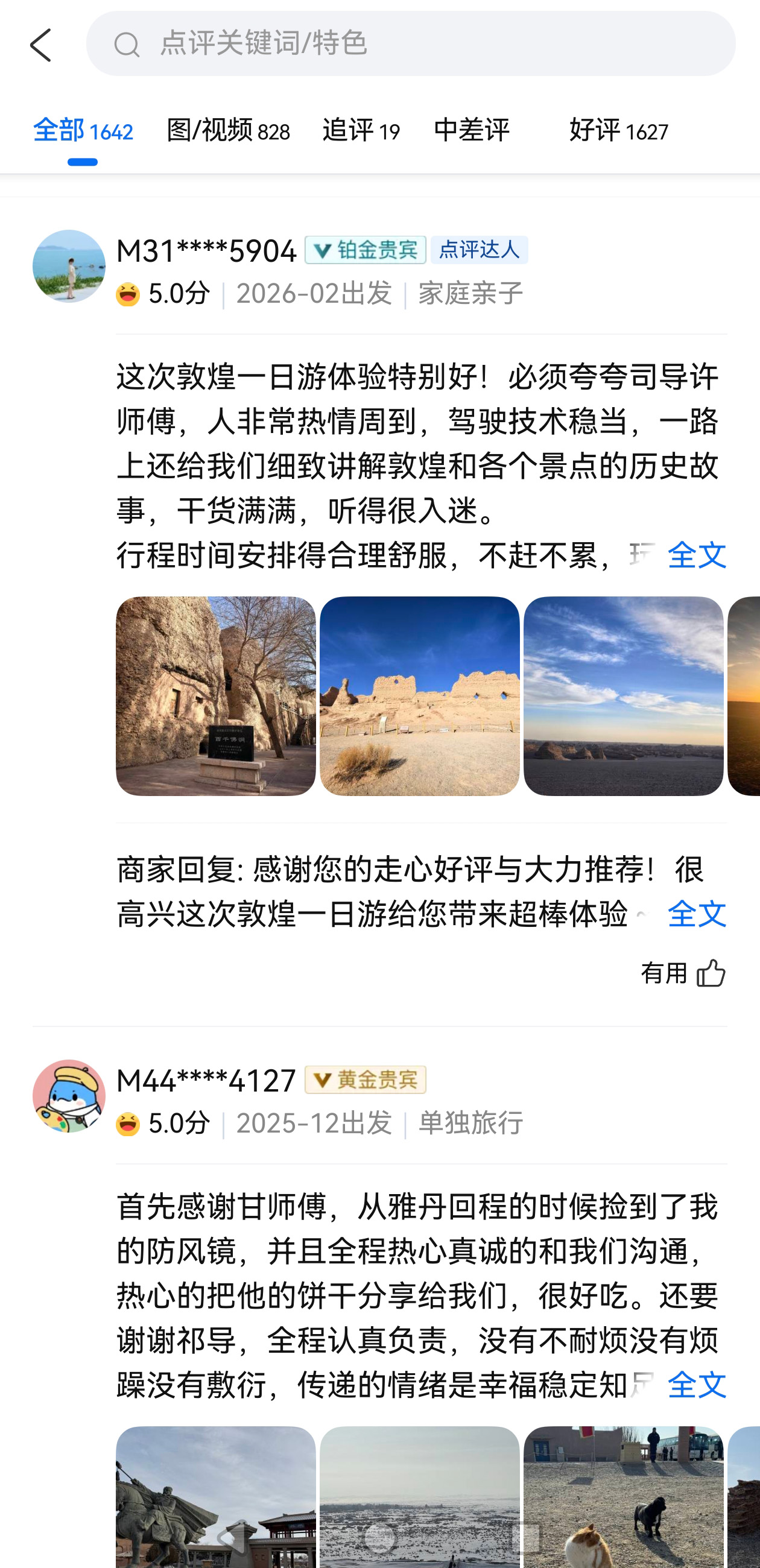Screen dimensions: 760x1568
Task: Switch to the 图/视频 828 tab
Action: click(x=228, y=131)
